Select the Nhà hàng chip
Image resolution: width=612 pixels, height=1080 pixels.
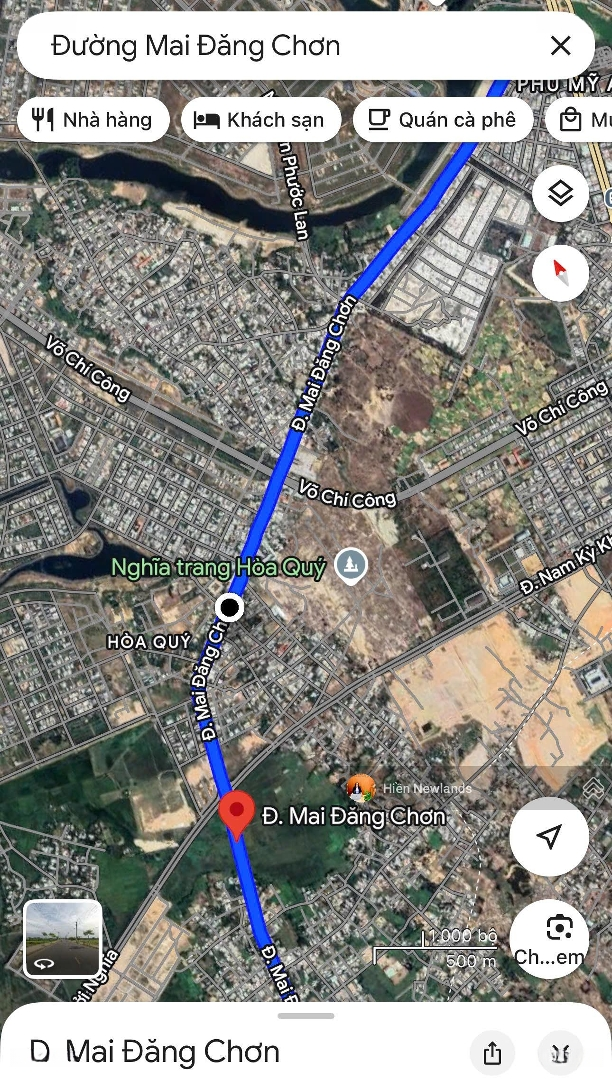click(93, 121)
